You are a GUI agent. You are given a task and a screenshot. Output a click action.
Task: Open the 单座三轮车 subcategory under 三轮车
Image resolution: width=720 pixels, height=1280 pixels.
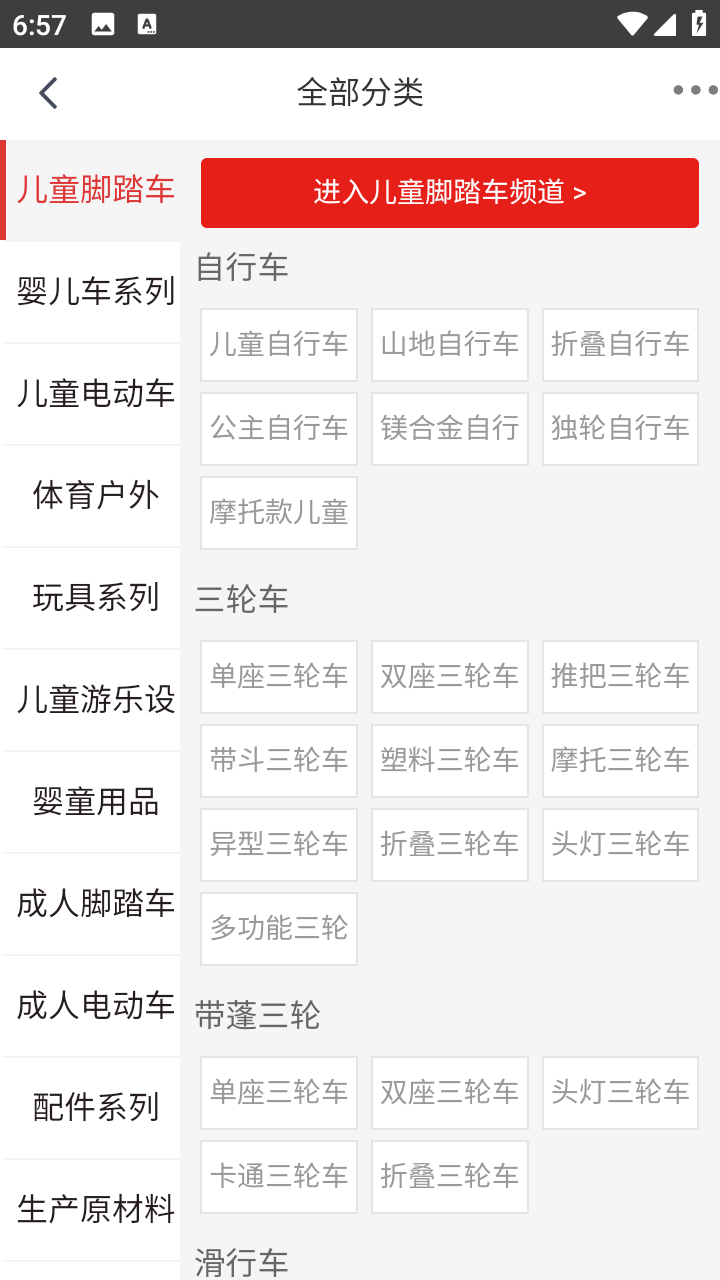point(278,677)
